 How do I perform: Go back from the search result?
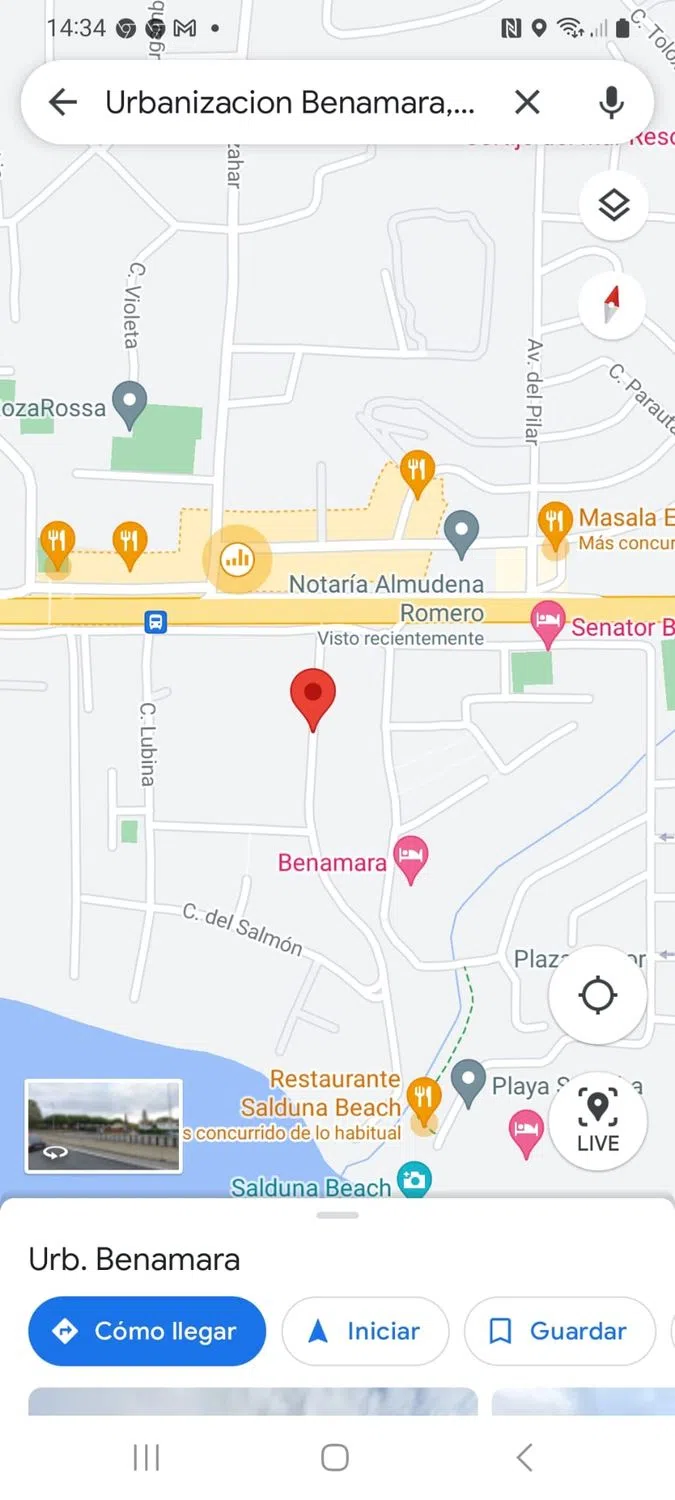click(x=62, y=102)
